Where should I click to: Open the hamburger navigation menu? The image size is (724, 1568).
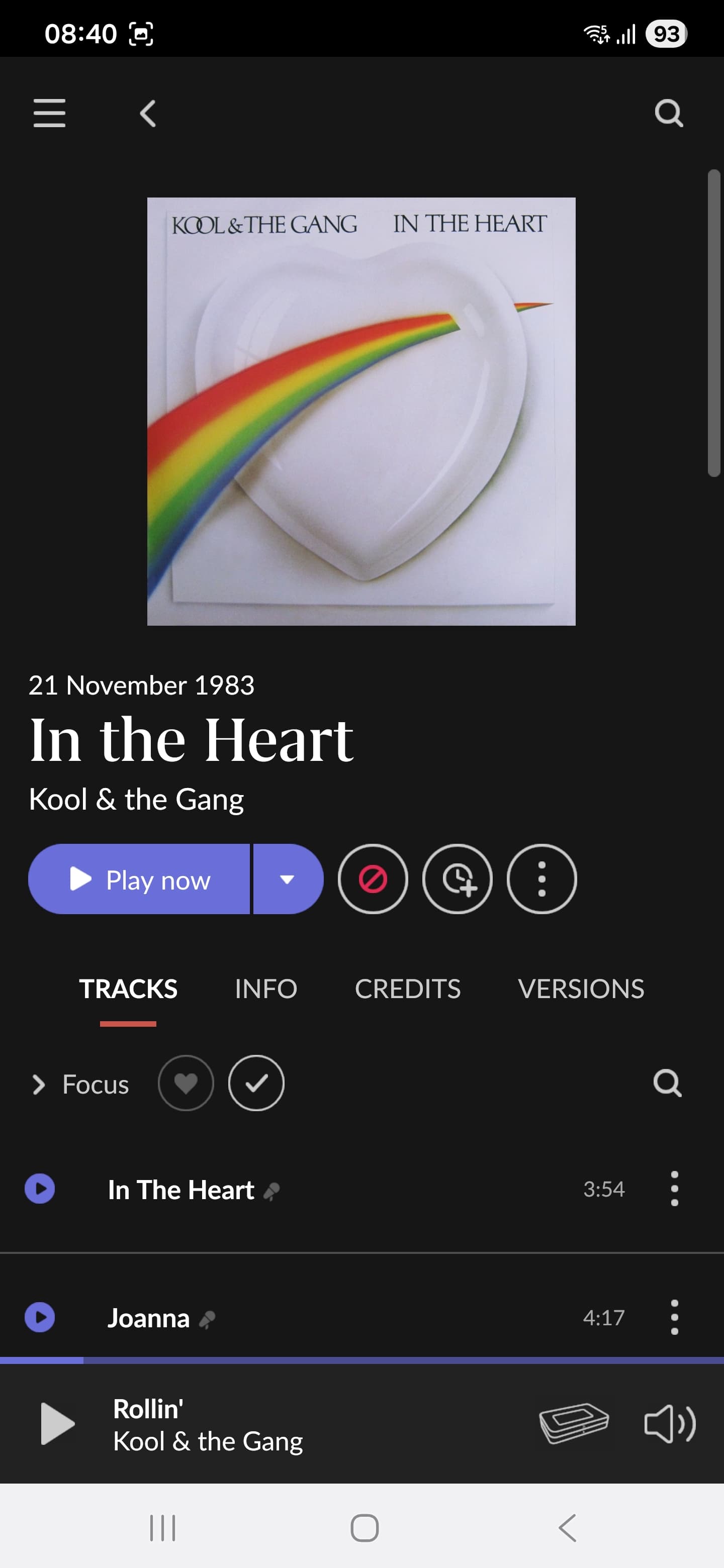[49, 113]
